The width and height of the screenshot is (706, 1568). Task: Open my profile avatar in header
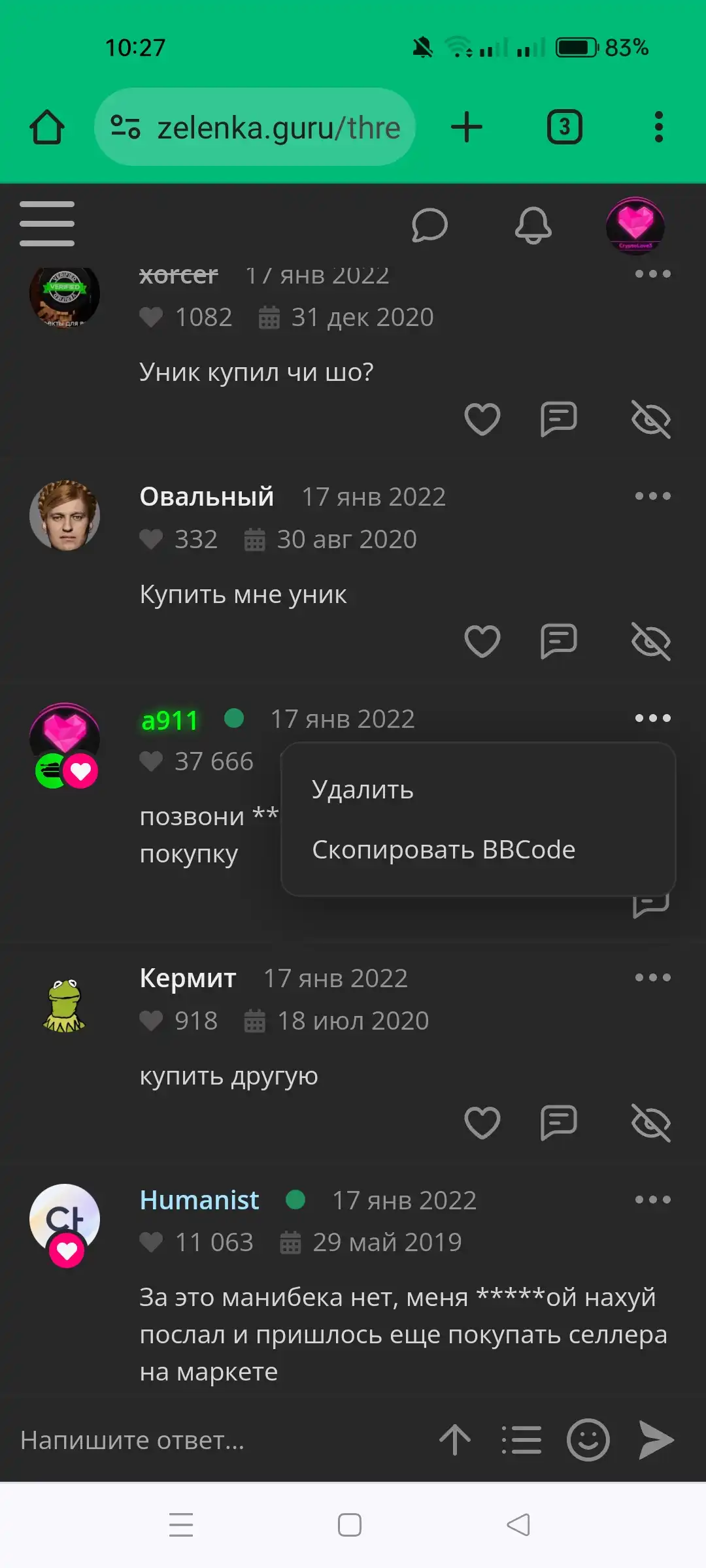pyautogui.click(x=635, y=225)
